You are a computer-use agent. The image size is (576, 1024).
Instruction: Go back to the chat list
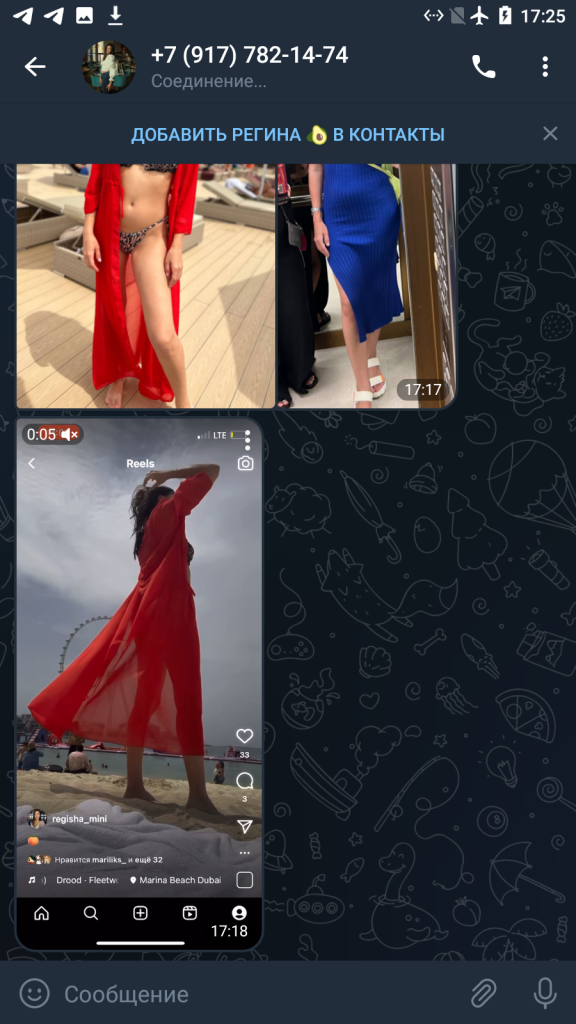point(35,67)
